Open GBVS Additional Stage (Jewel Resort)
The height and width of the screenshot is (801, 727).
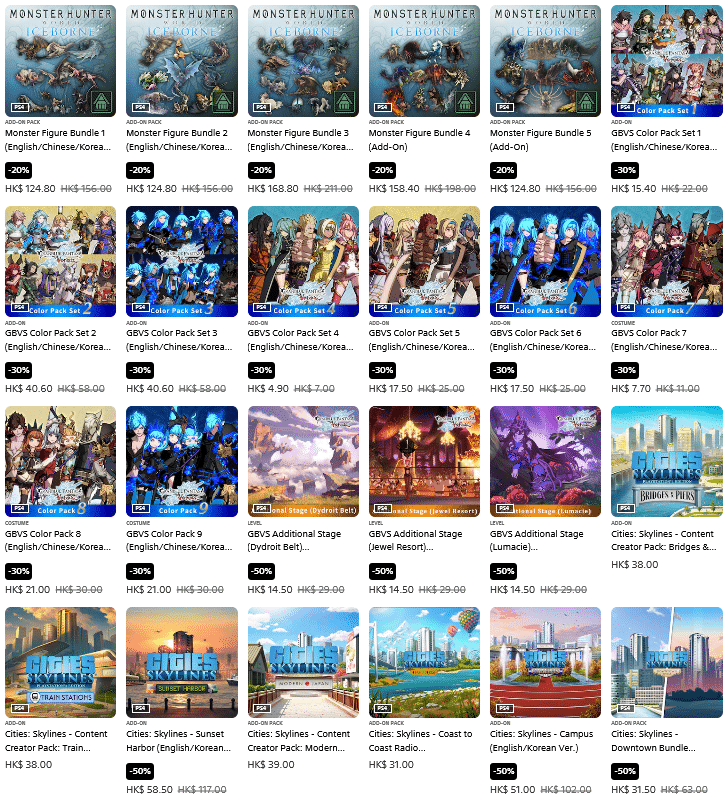tap(424, 462)
